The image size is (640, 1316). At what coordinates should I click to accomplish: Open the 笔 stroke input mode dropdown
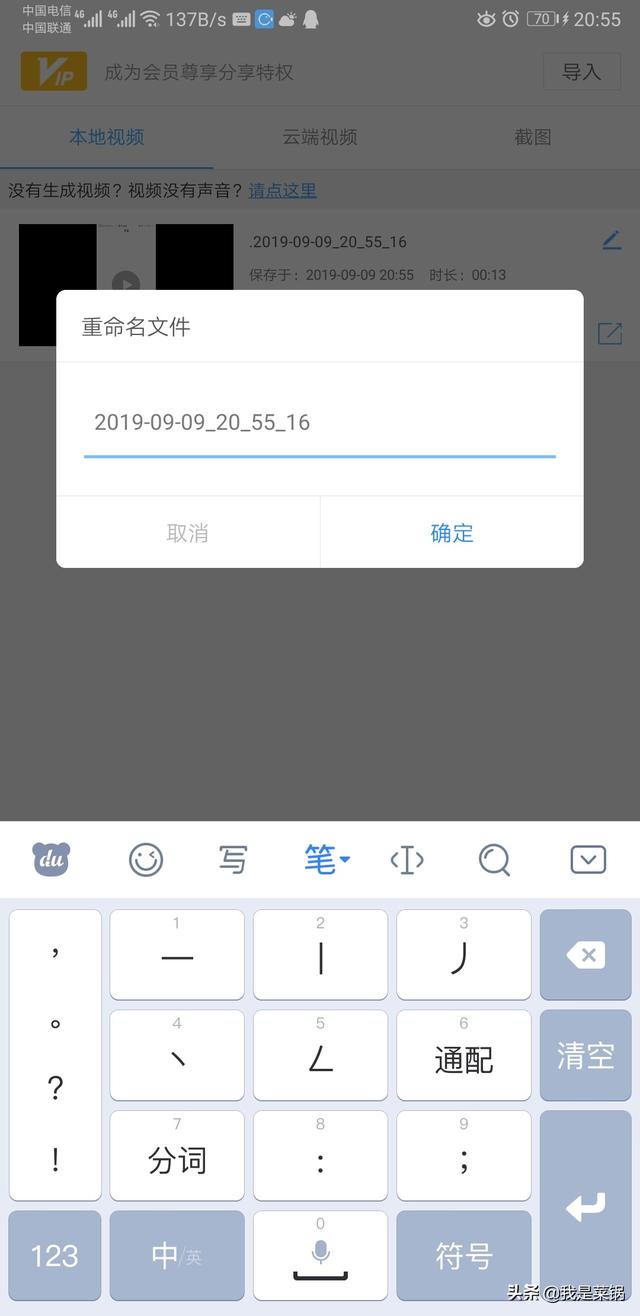coord(326,859)
